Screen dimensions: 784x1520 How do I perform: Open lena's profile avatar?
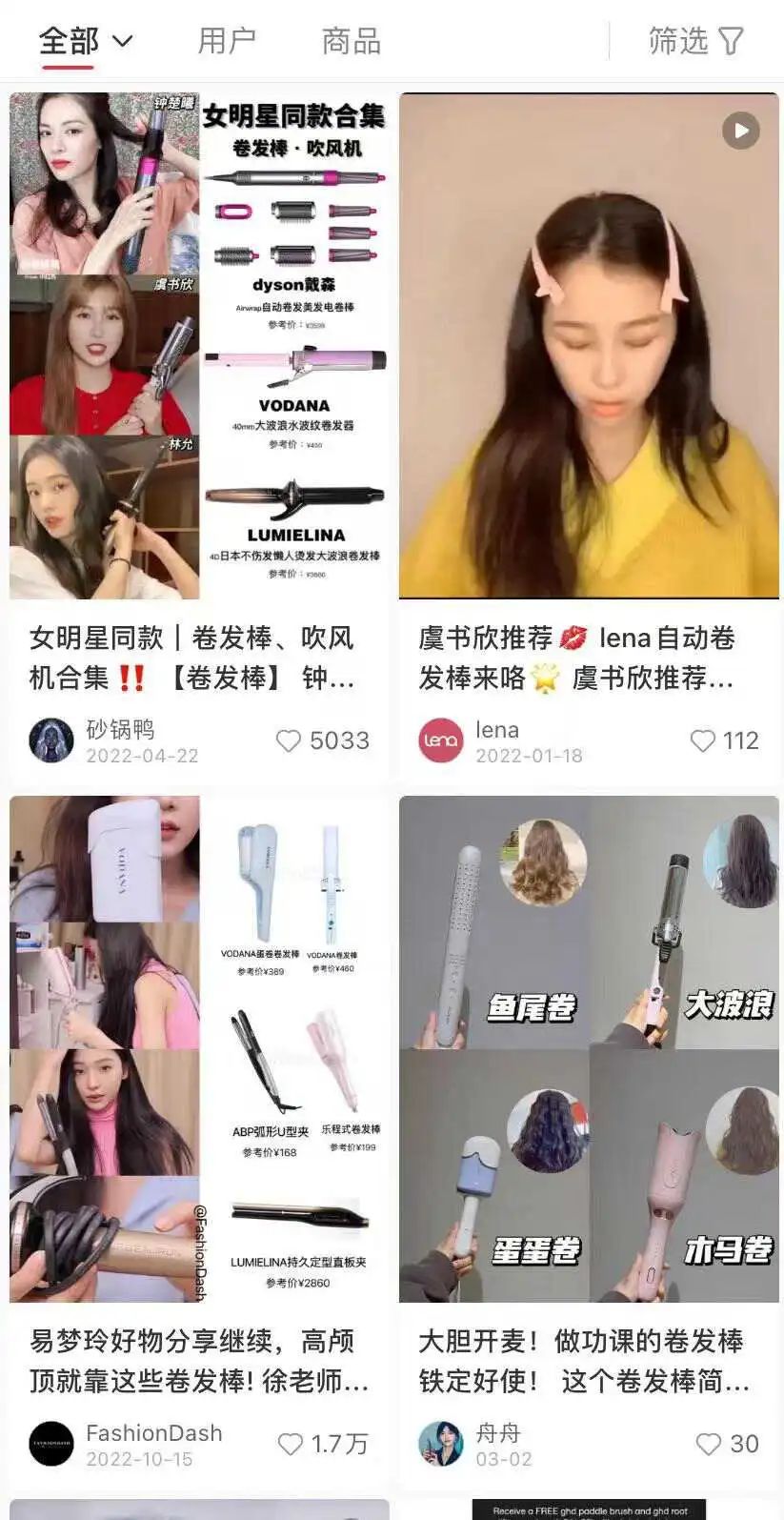click(441, 740)
